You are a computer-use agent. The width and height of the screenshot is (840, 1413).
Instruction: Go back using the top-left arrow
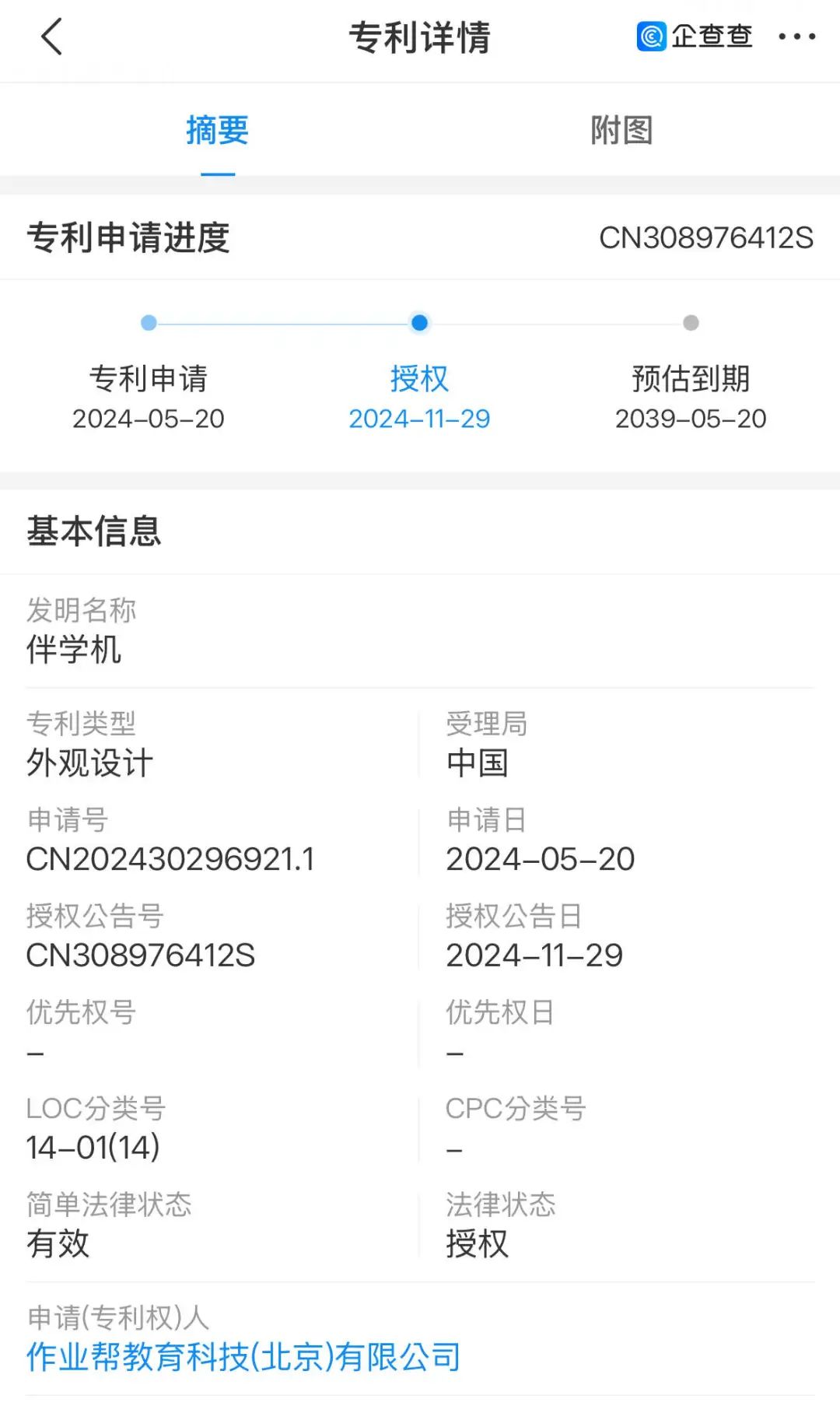tap(51, 37)
